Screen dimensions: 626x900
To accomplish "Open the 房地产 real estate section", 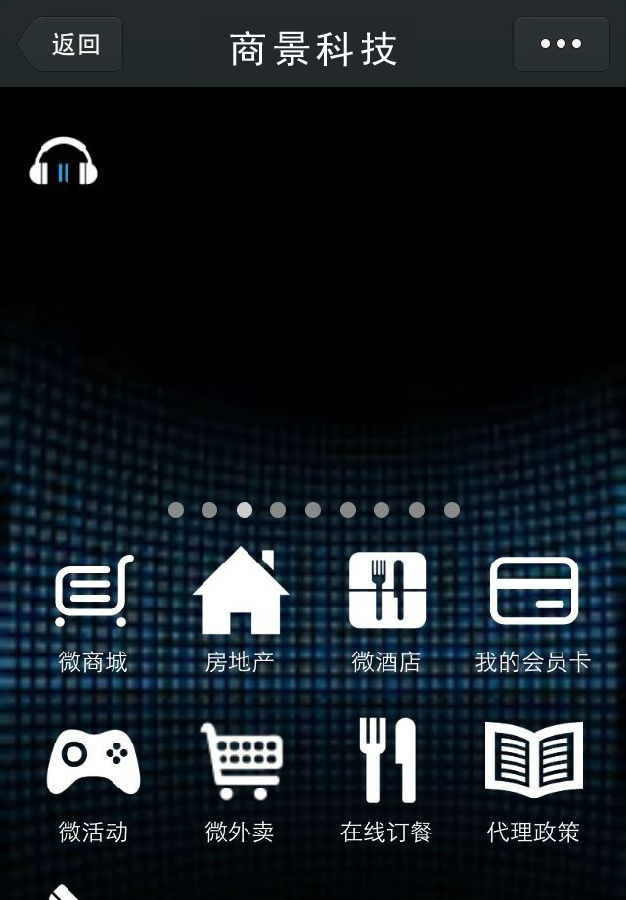I will [x=240, y=608].
